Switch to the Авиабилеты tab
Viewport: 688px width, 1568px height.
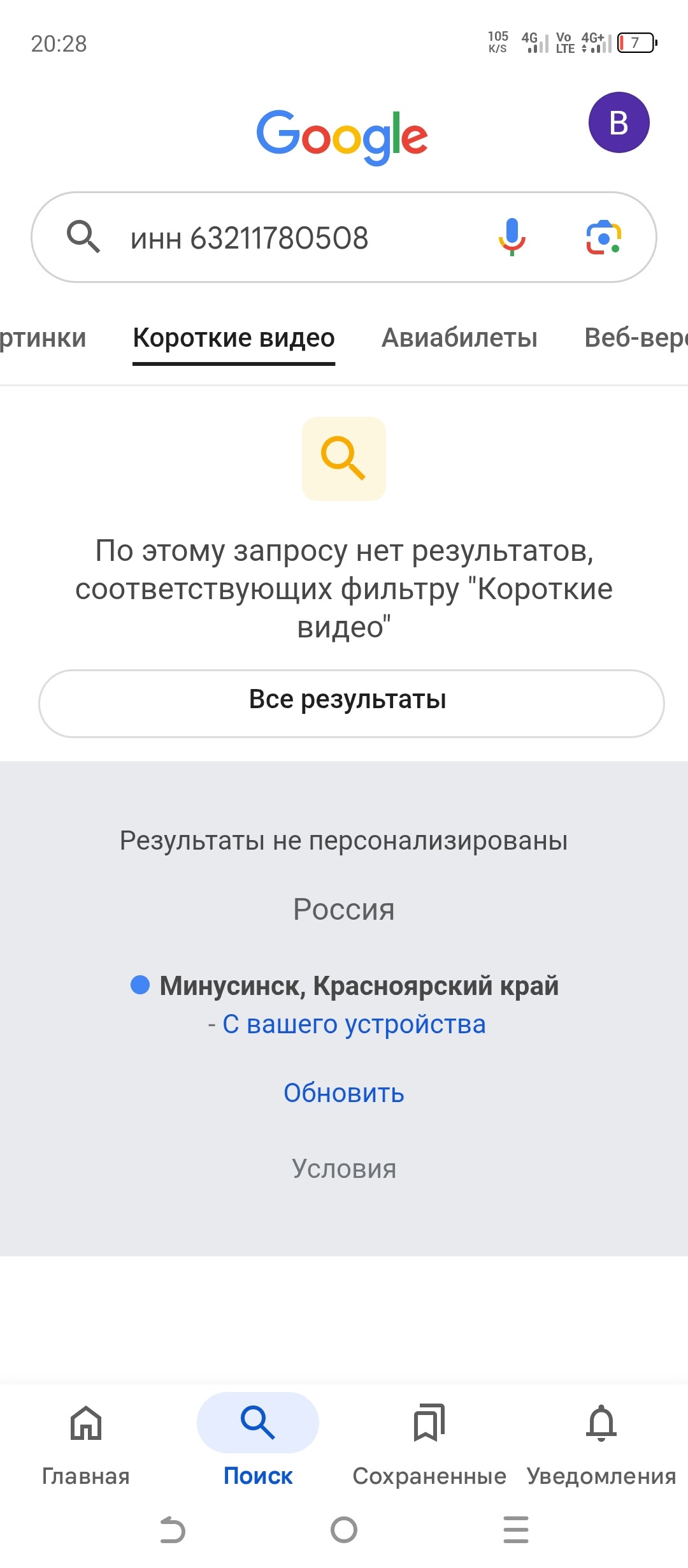(x=459, y=338)
